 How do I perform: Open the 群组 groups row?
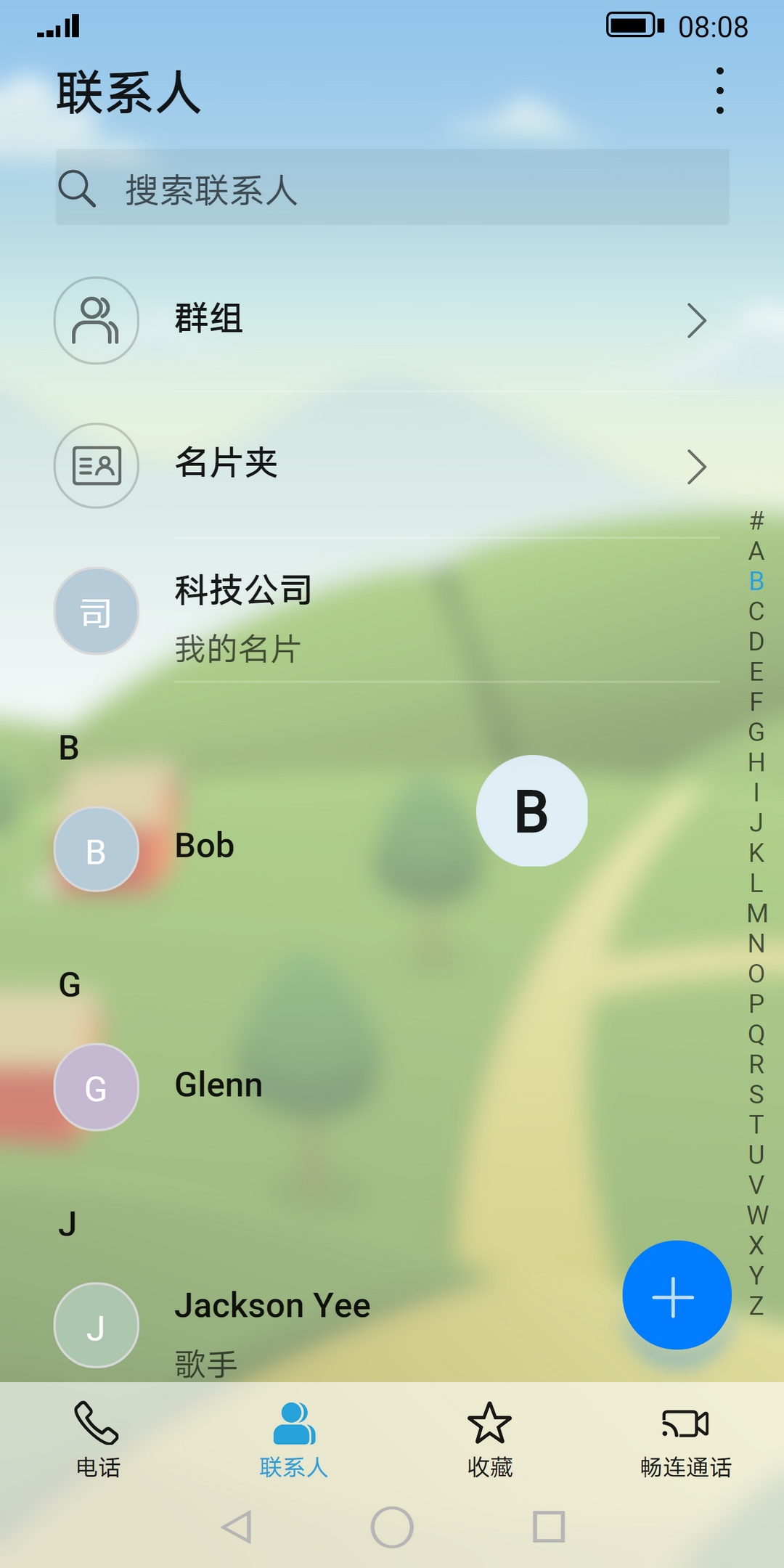click(x=392, y=320)
